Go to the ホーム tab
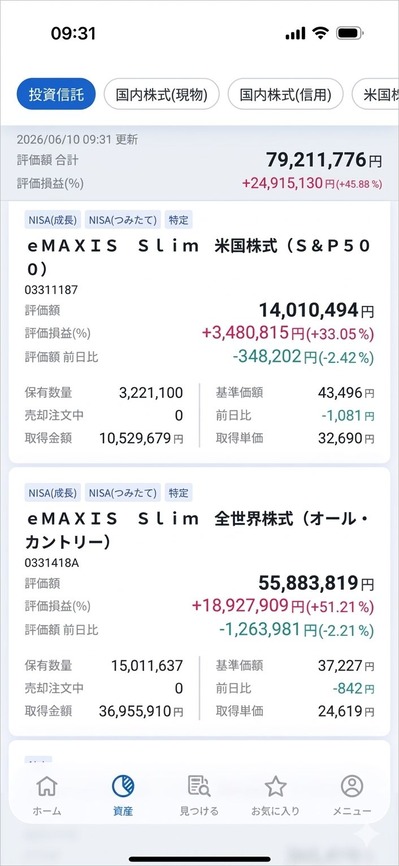 click(x=46, y=795)
